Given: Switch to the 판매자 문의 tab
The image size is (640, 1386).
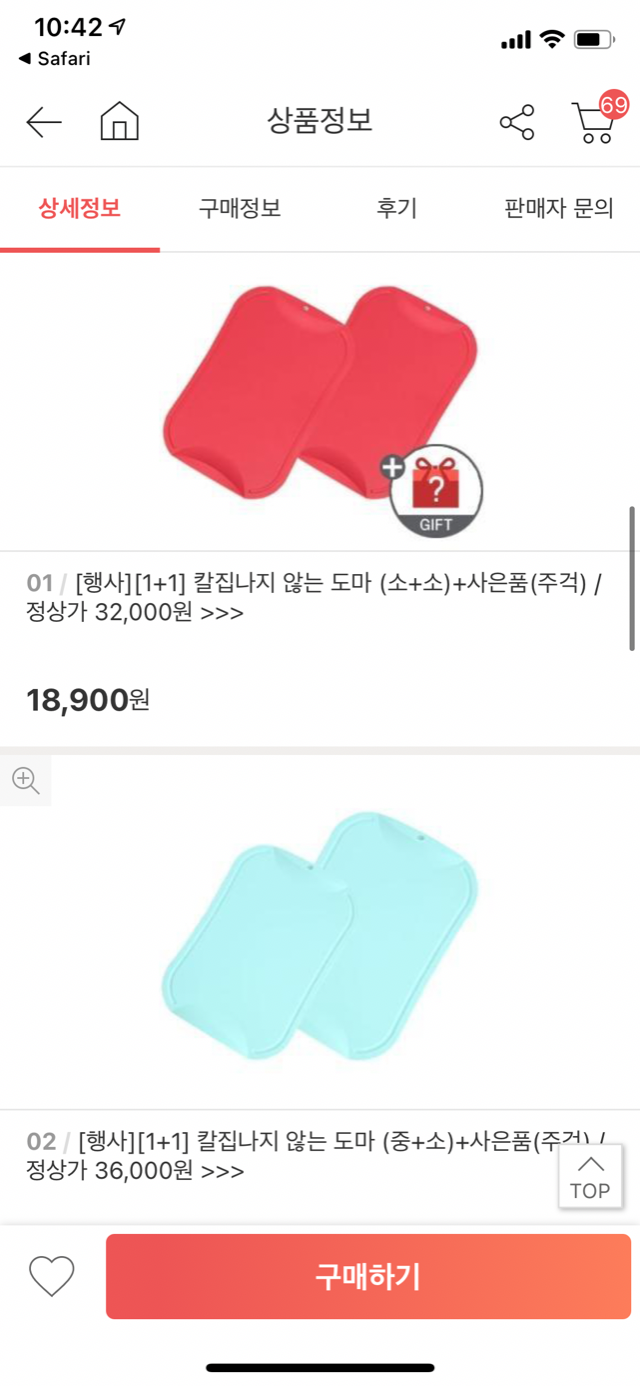Looking at the screenshot, I should 558,209.
